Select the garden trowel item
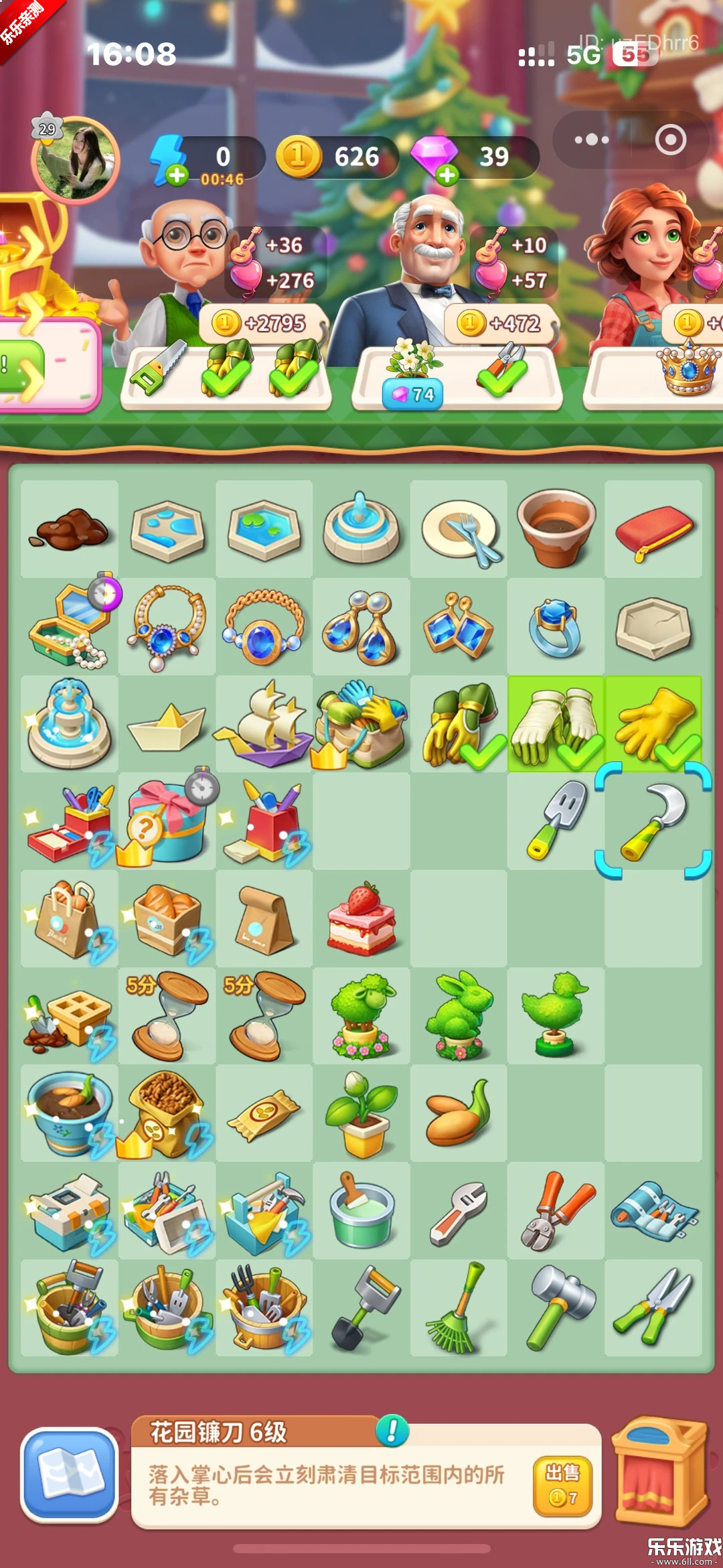This screenshot has height=1568, width=723. pyautogui.click(x=556, y=821)
